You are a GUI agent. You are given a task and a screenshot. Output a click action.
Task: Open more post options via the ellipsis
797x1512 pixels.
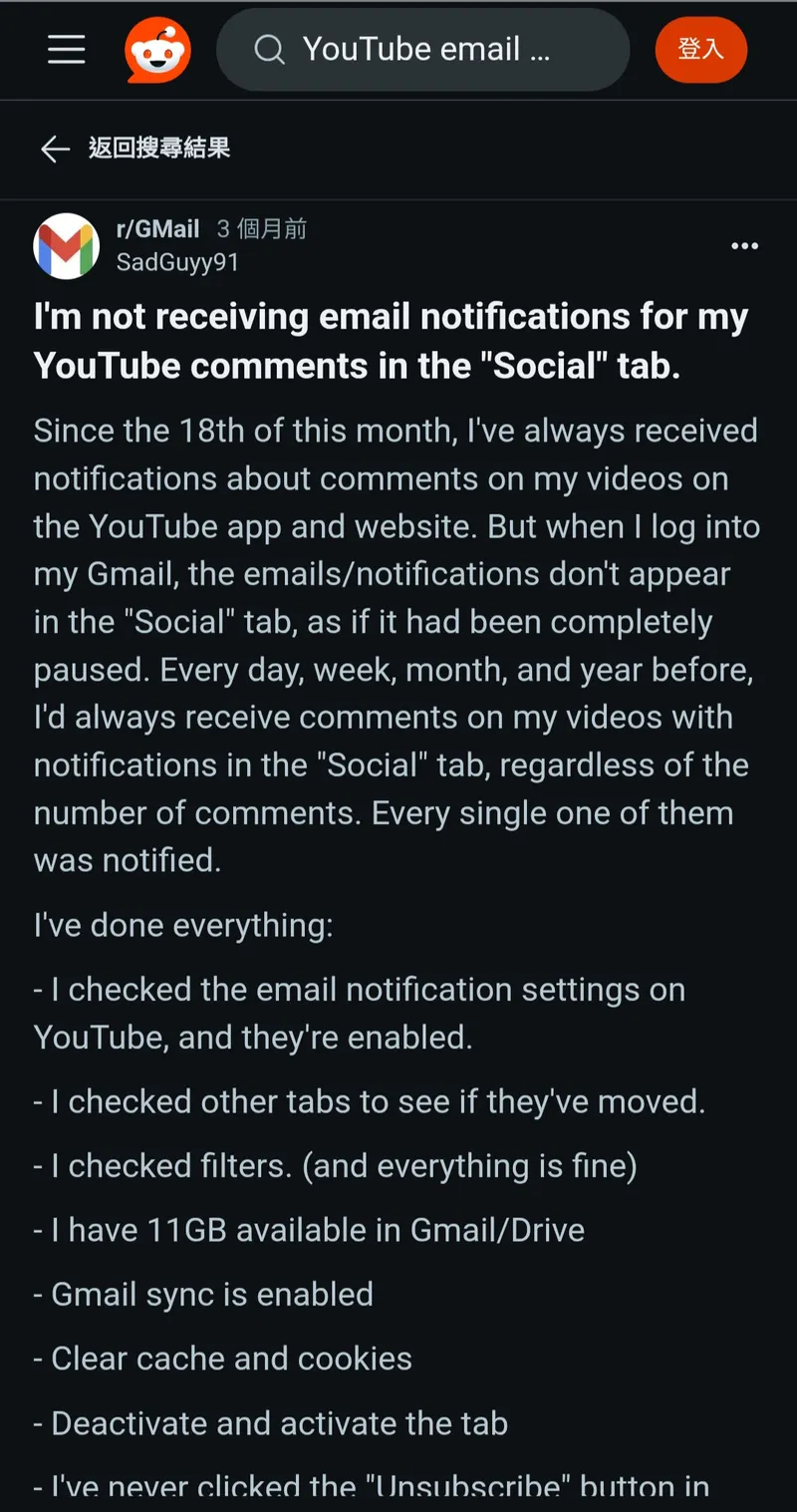click(745, 245)
